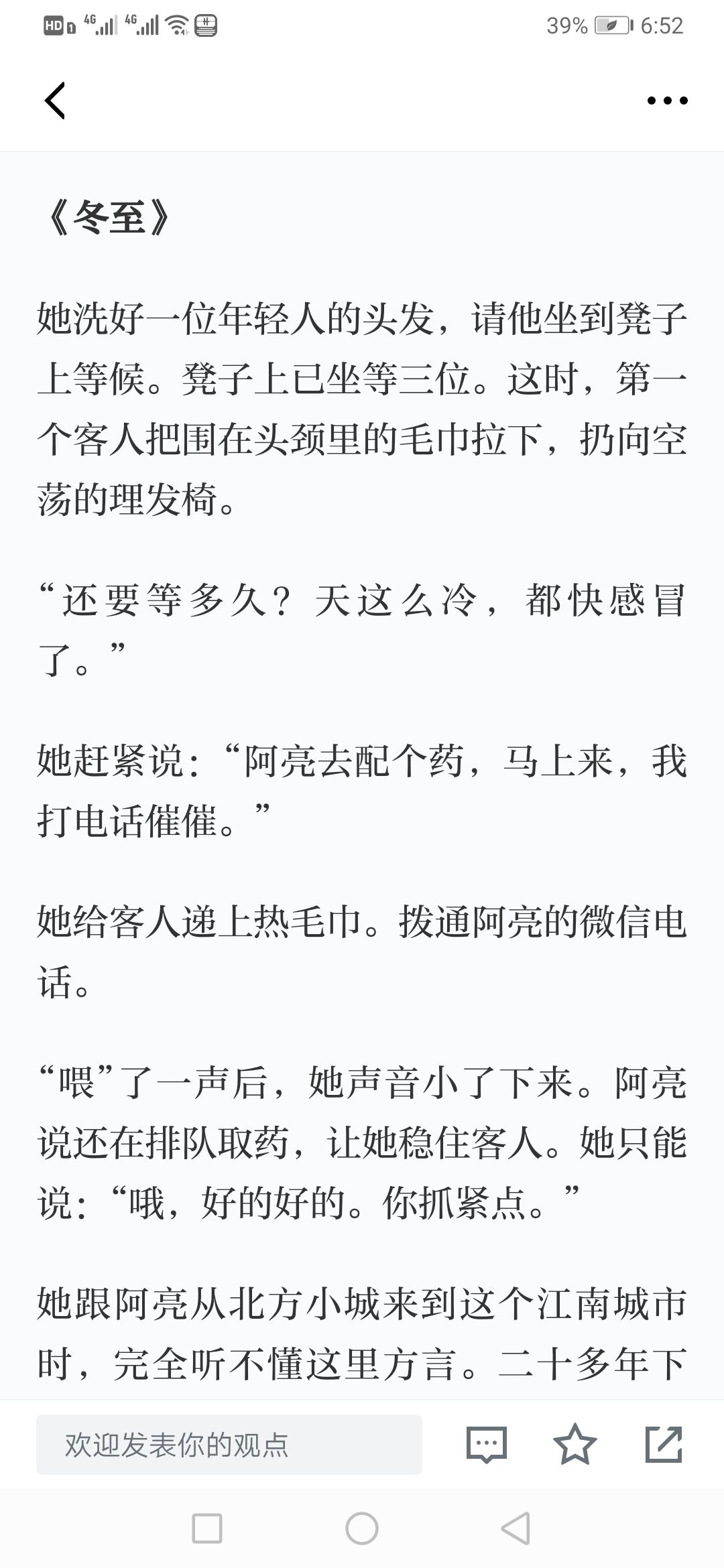Image resolution: width=724 pixels, height=1568 pixels.
Task: Share the article via share icon
Action: (664, 1445)
